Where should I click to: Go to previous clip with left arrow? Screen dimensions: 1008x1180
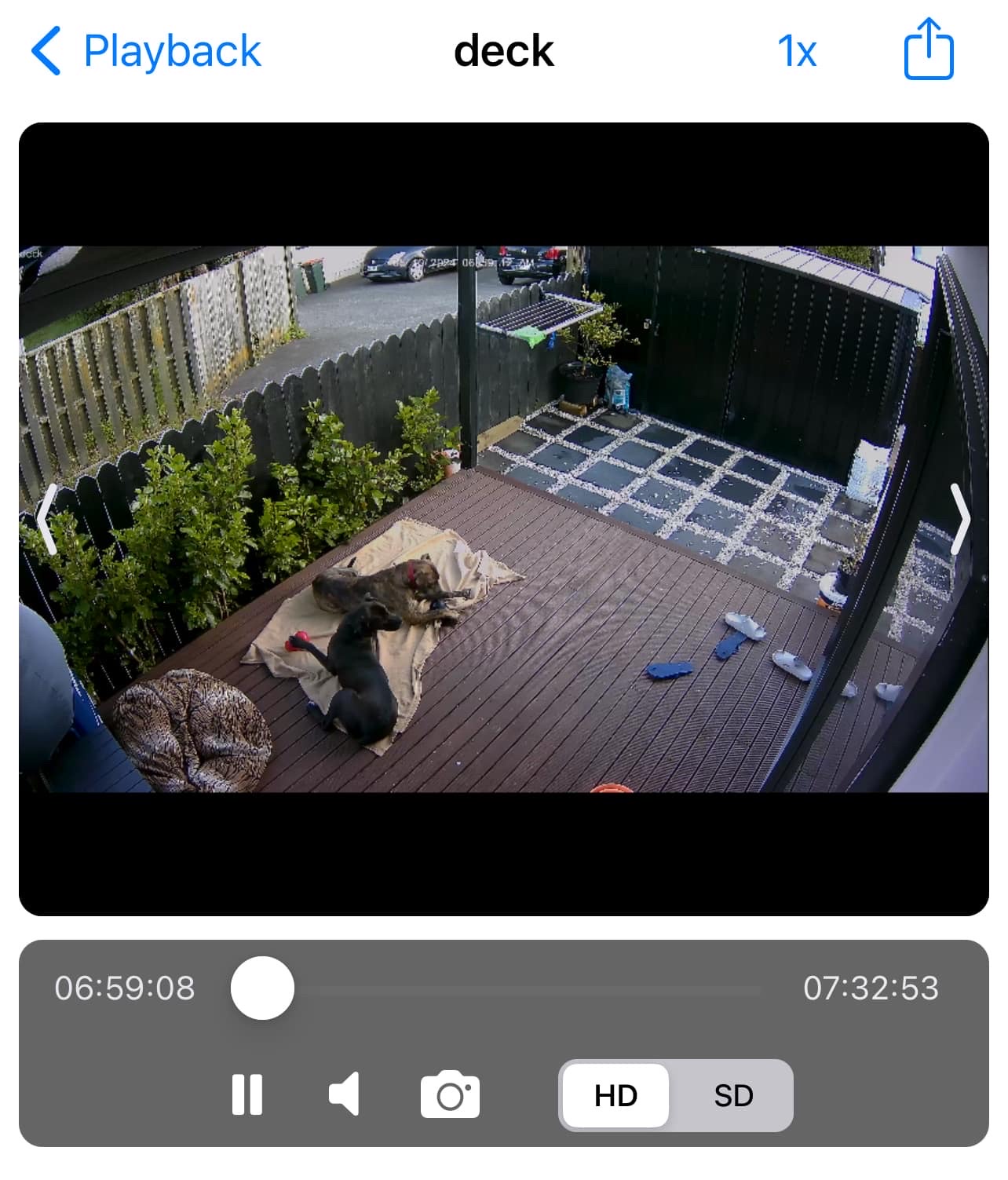tap(47, 519)
